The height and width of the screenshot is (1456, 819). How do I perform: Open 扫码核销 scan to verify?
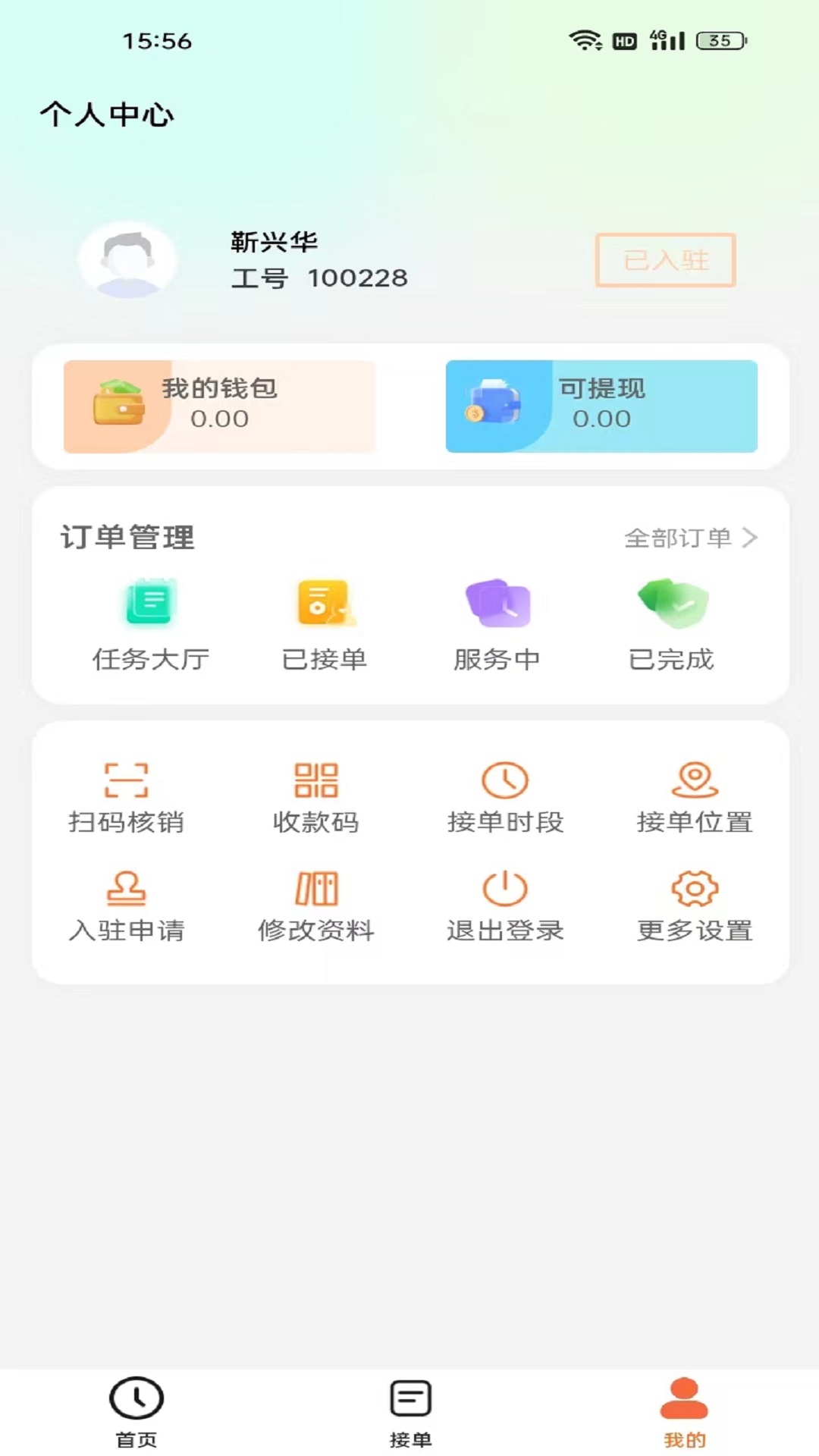coord(127,798)
